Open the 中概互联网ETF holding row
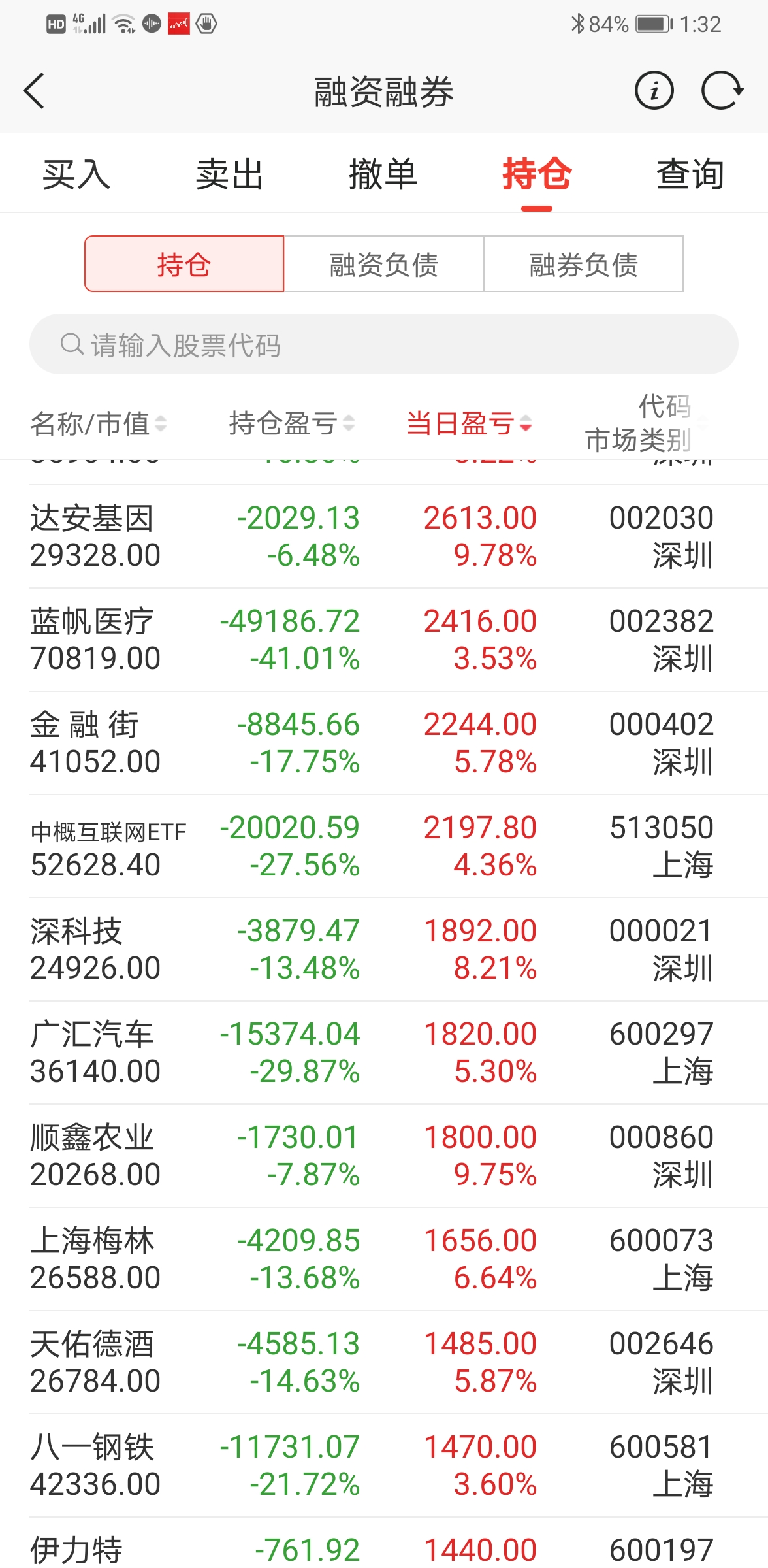 click(x=384, y=846)
